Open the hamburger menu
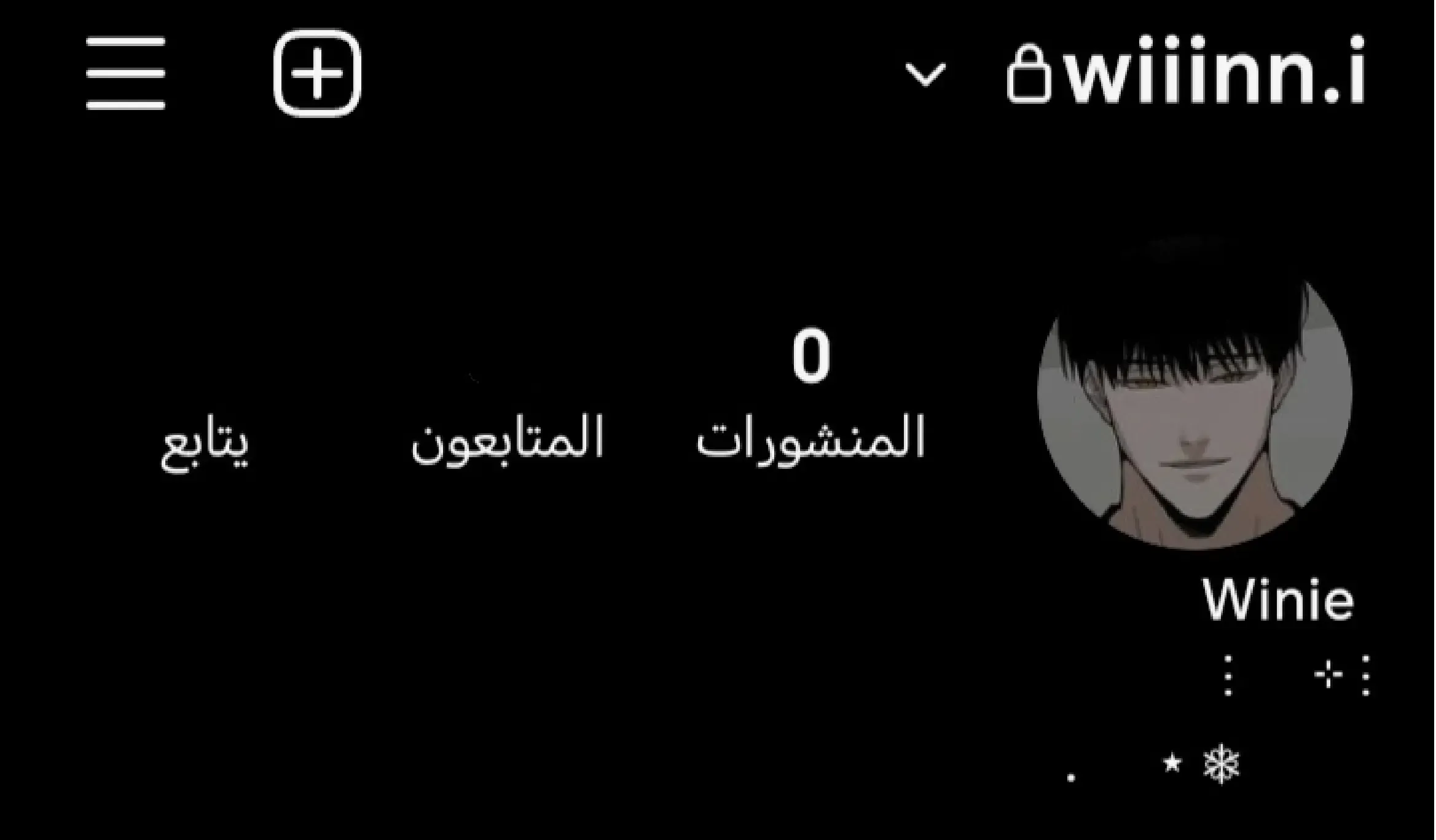This screenshot has width=1436, height=840. [x=125, y=73]
